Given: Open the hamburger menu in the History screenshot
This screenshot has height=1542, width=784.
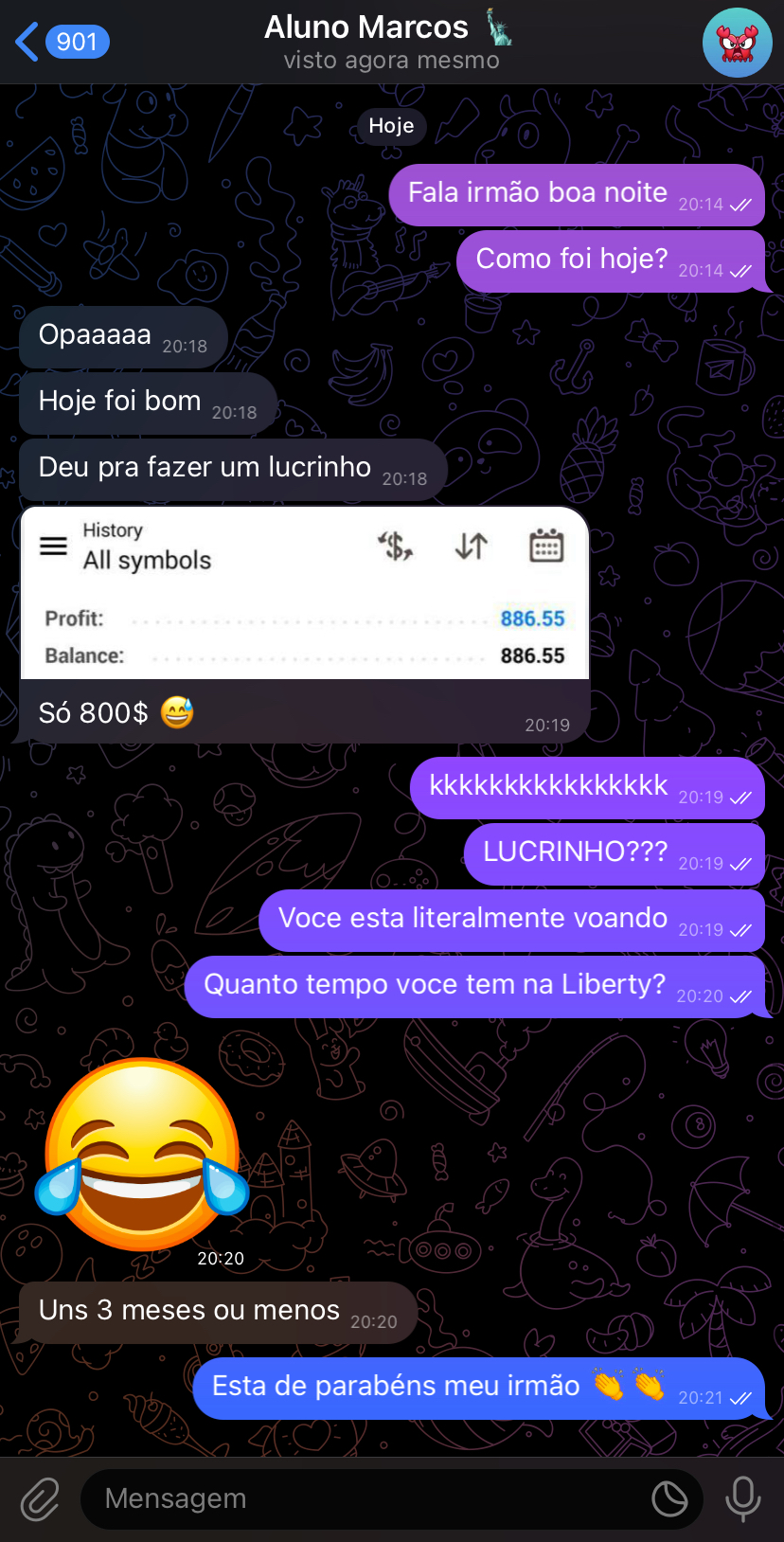Looking at the screenshot, I should (54, 546).
